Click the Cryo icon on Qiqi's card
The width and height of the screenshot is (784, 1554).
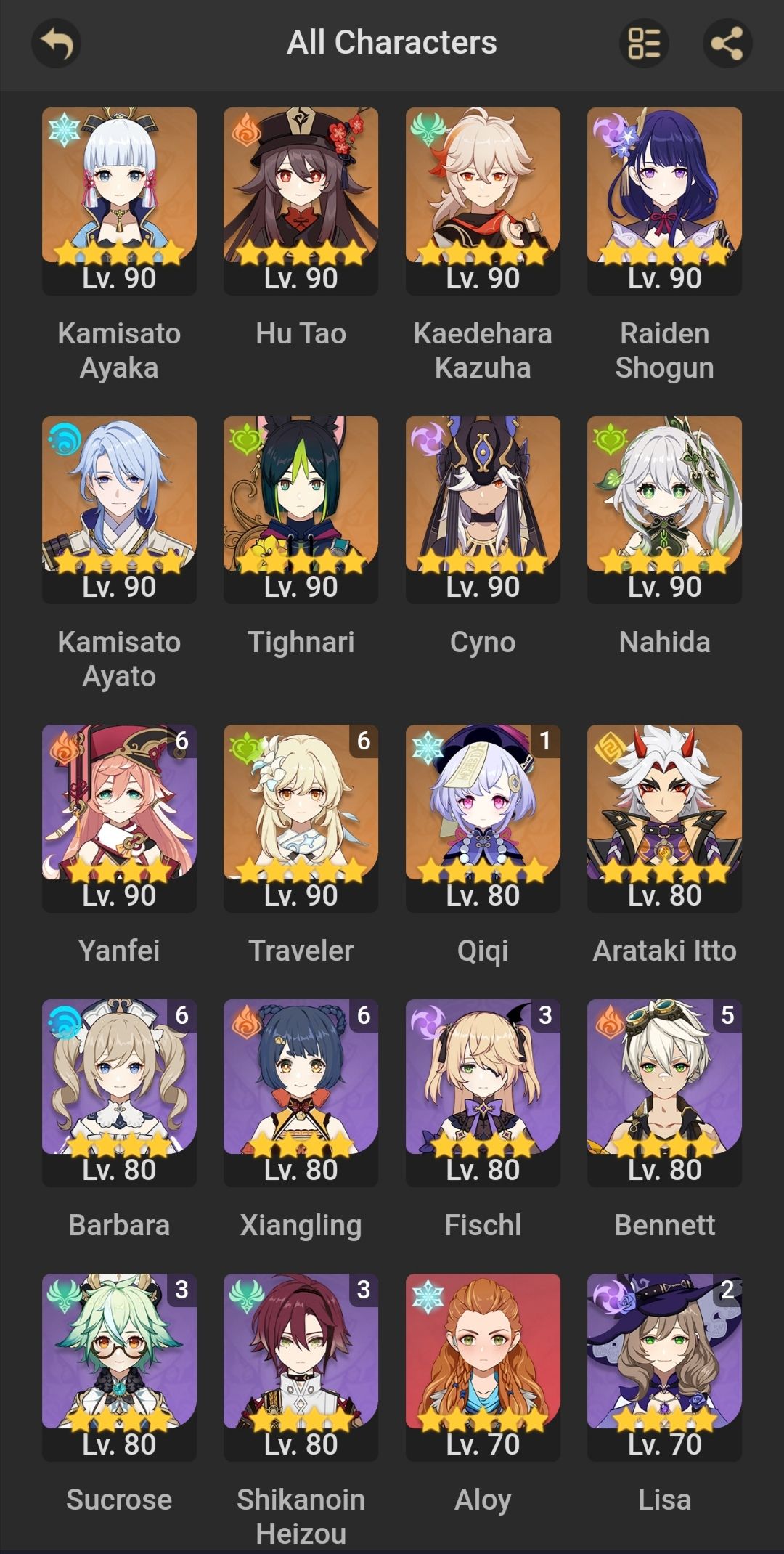coord(425,744)
